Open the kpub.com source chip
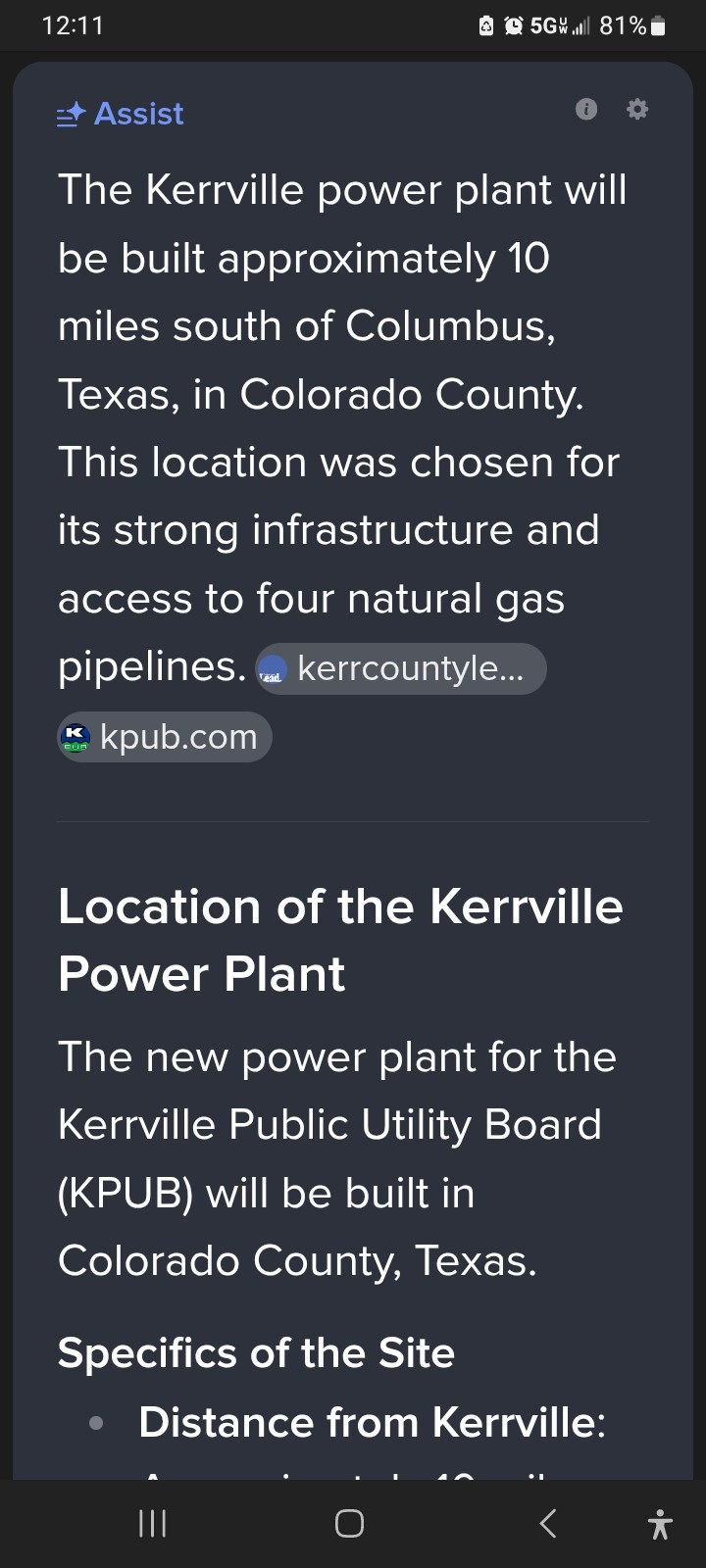706x1568 pixels. [x=165, y=737]
